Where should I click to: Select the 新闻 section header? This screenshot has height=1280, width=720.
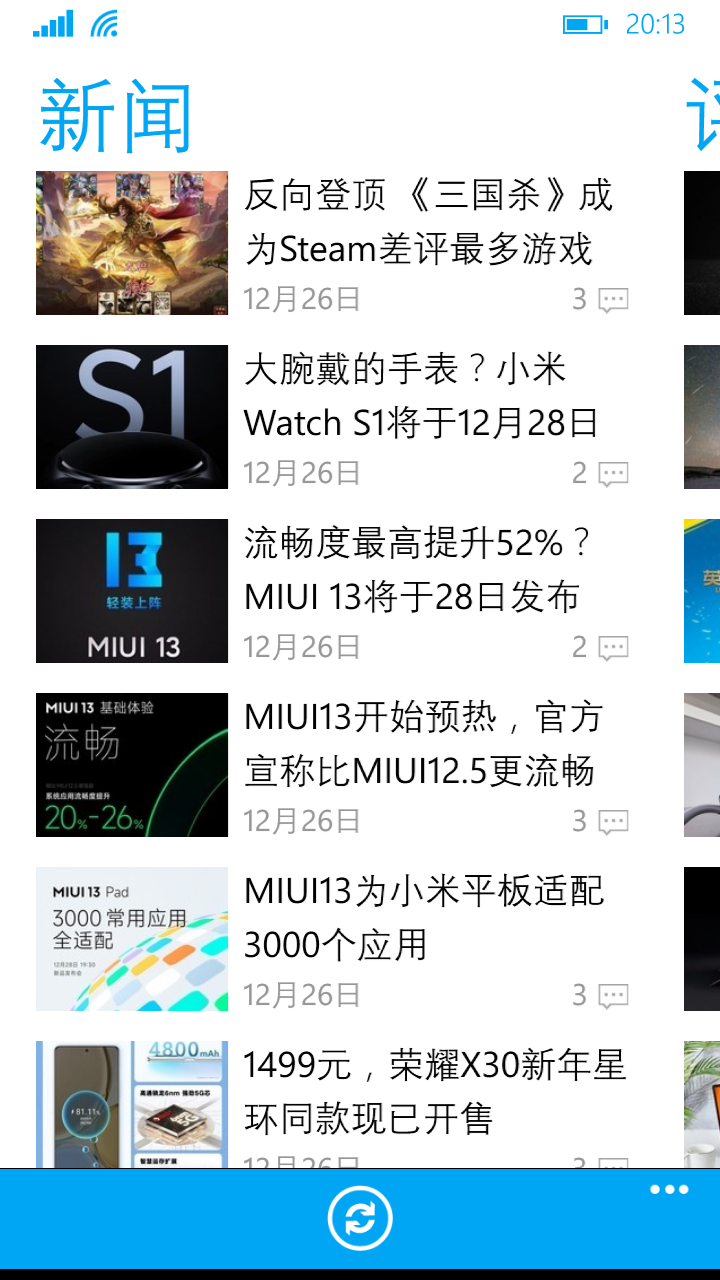tap(115, 117)
